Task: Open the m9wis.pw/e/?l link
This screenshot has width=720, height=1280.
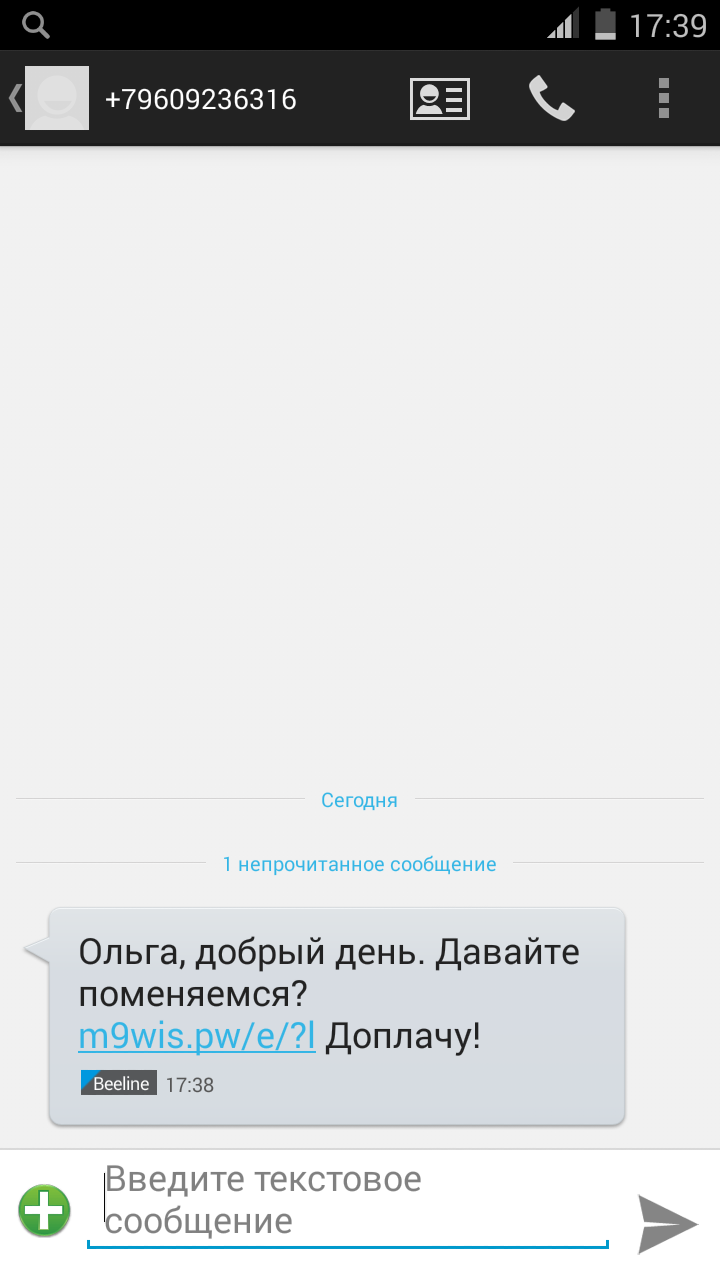Action: pos(197,1037)
